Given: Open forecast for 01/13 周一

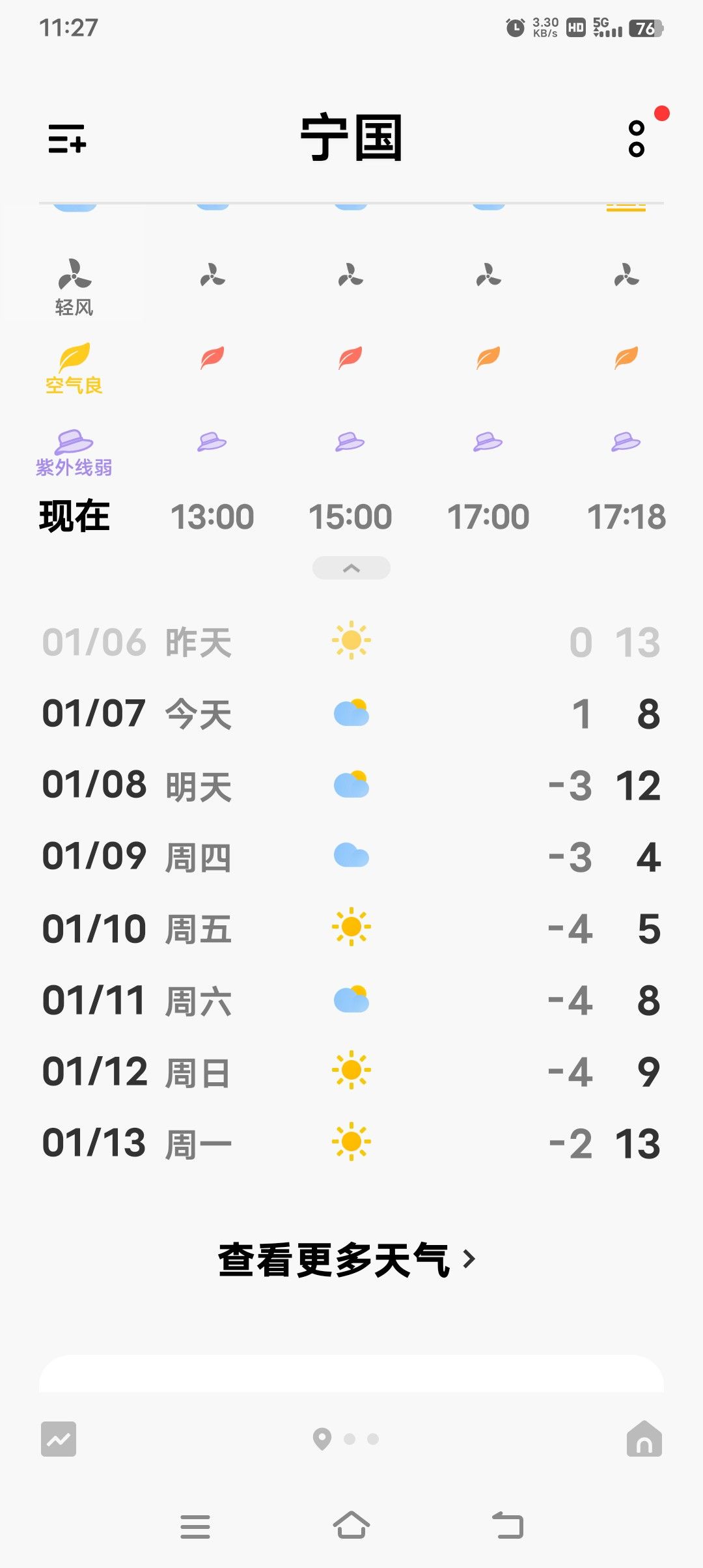Looking at the screenshot, I should (351, 1143).
